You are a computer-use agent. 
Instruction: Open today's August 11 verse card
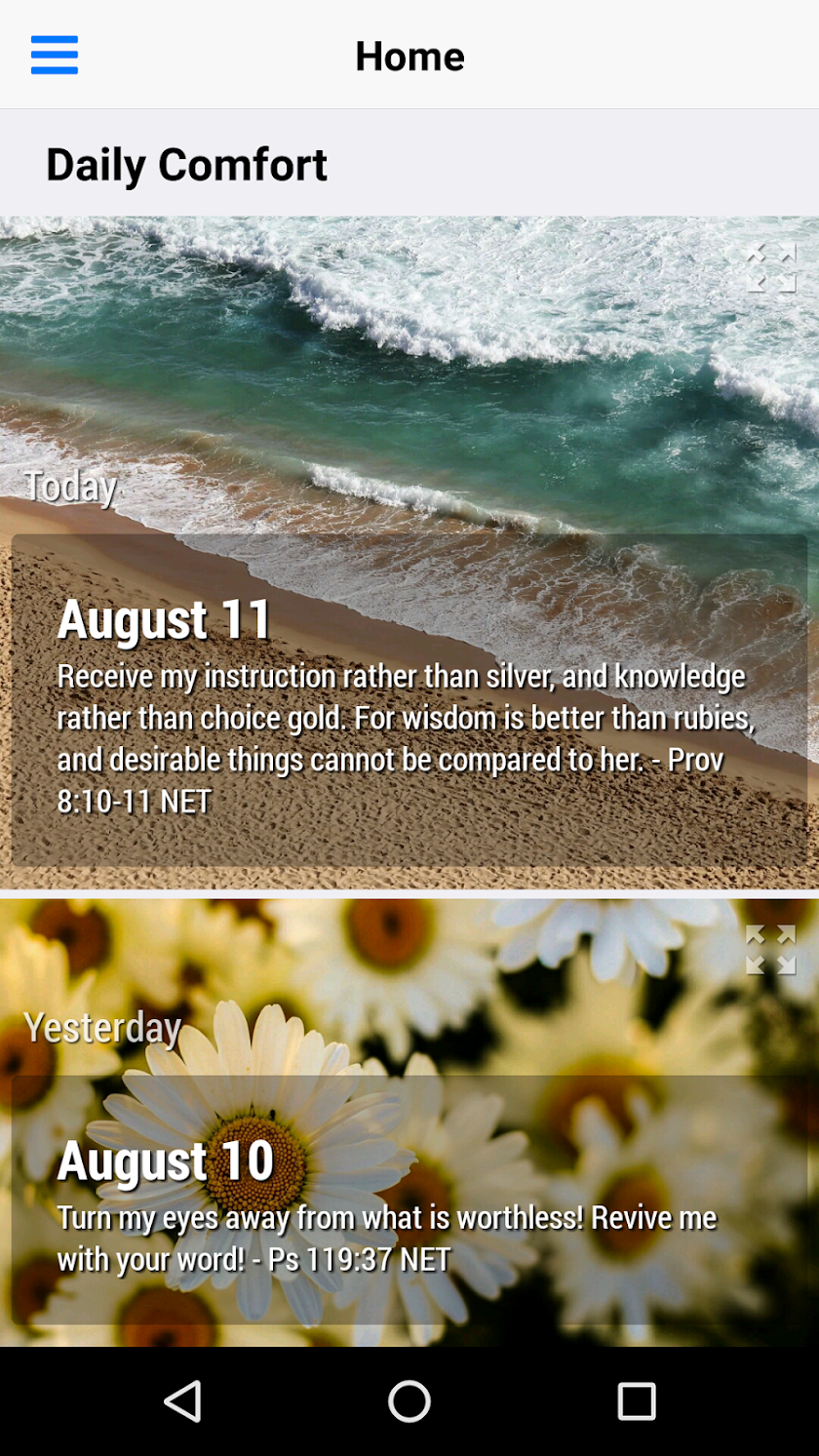coord(409,699)
